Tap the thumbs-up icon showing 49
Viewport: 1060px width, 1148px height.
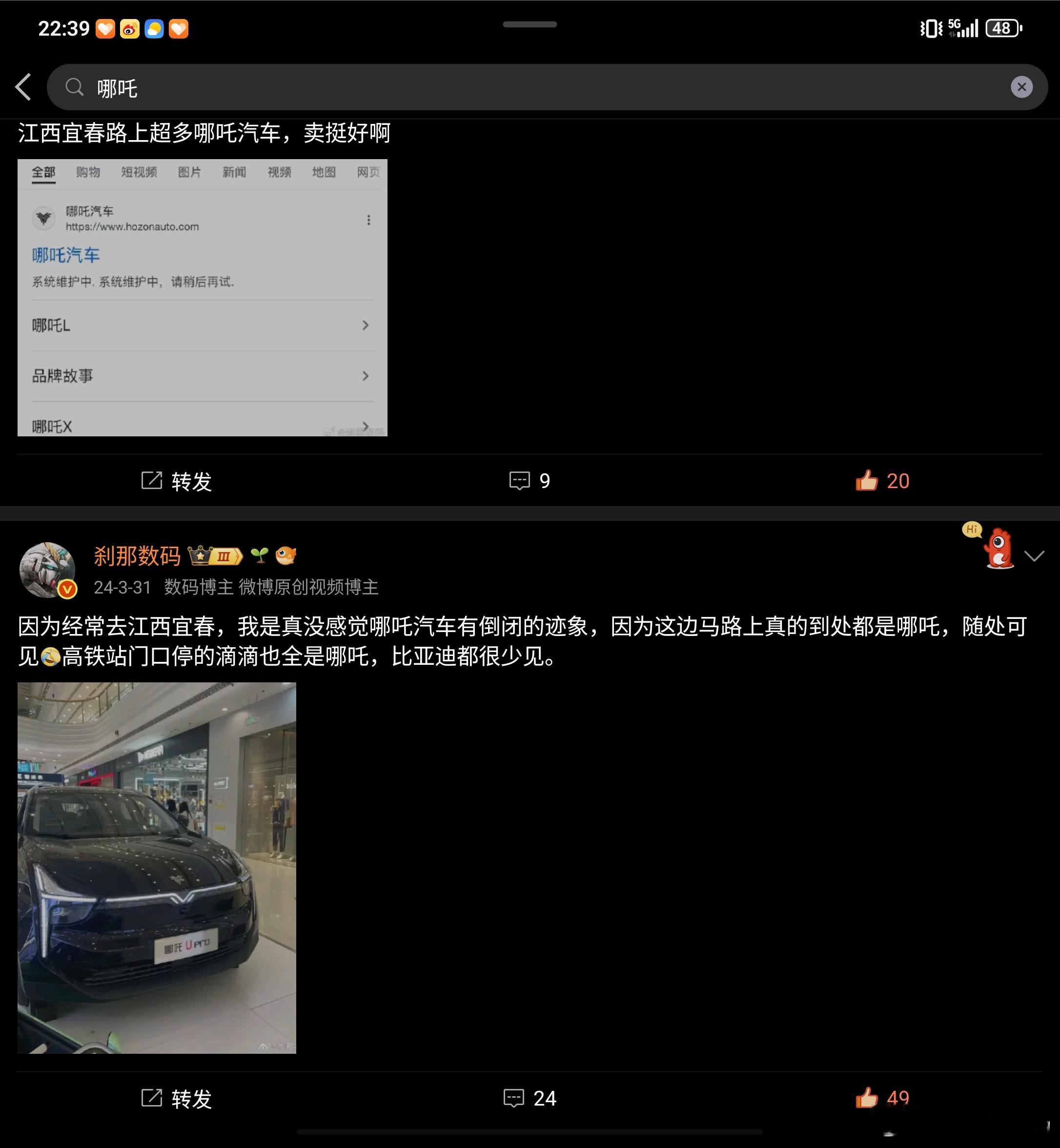(x=867, y=1098)
